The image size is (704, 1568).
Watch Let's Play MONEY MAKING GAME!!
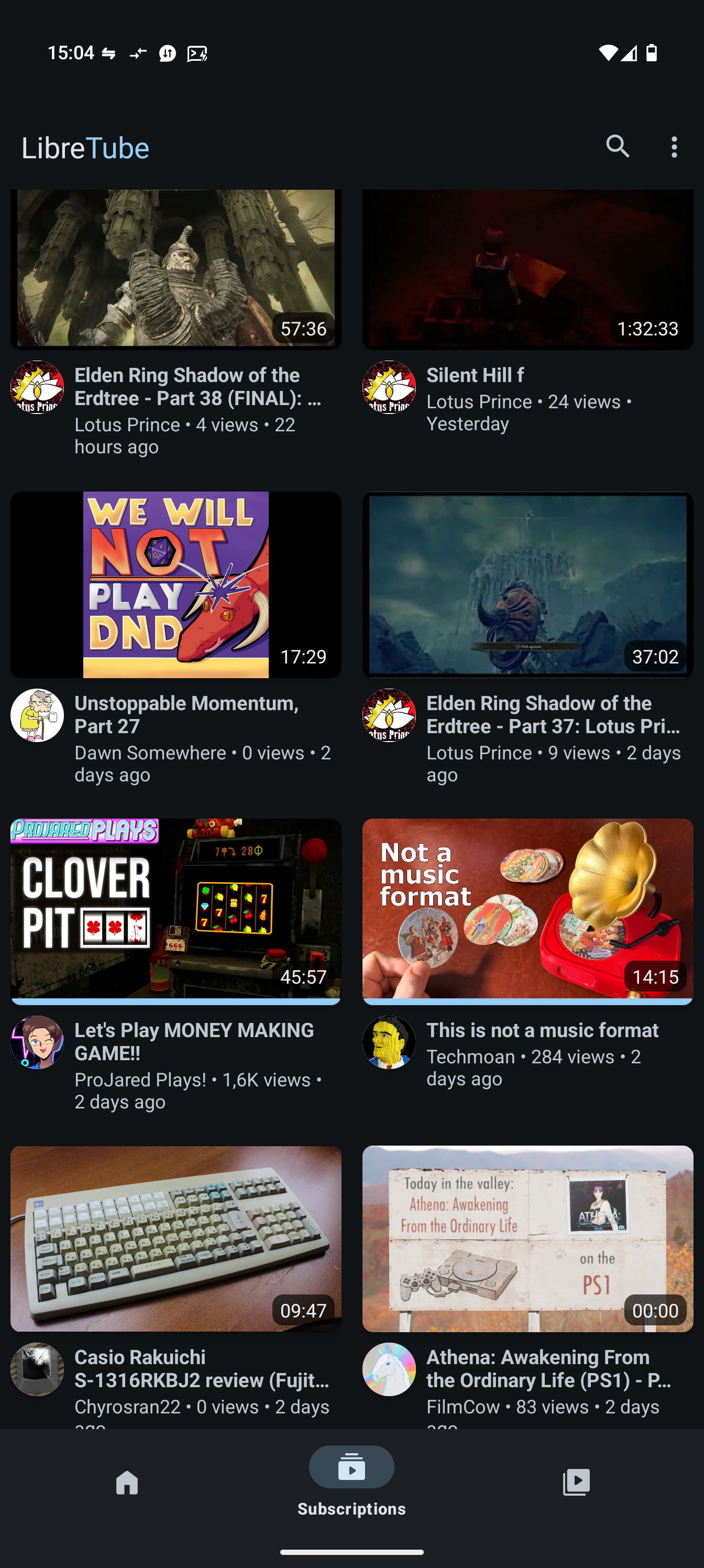coord(175,910)
